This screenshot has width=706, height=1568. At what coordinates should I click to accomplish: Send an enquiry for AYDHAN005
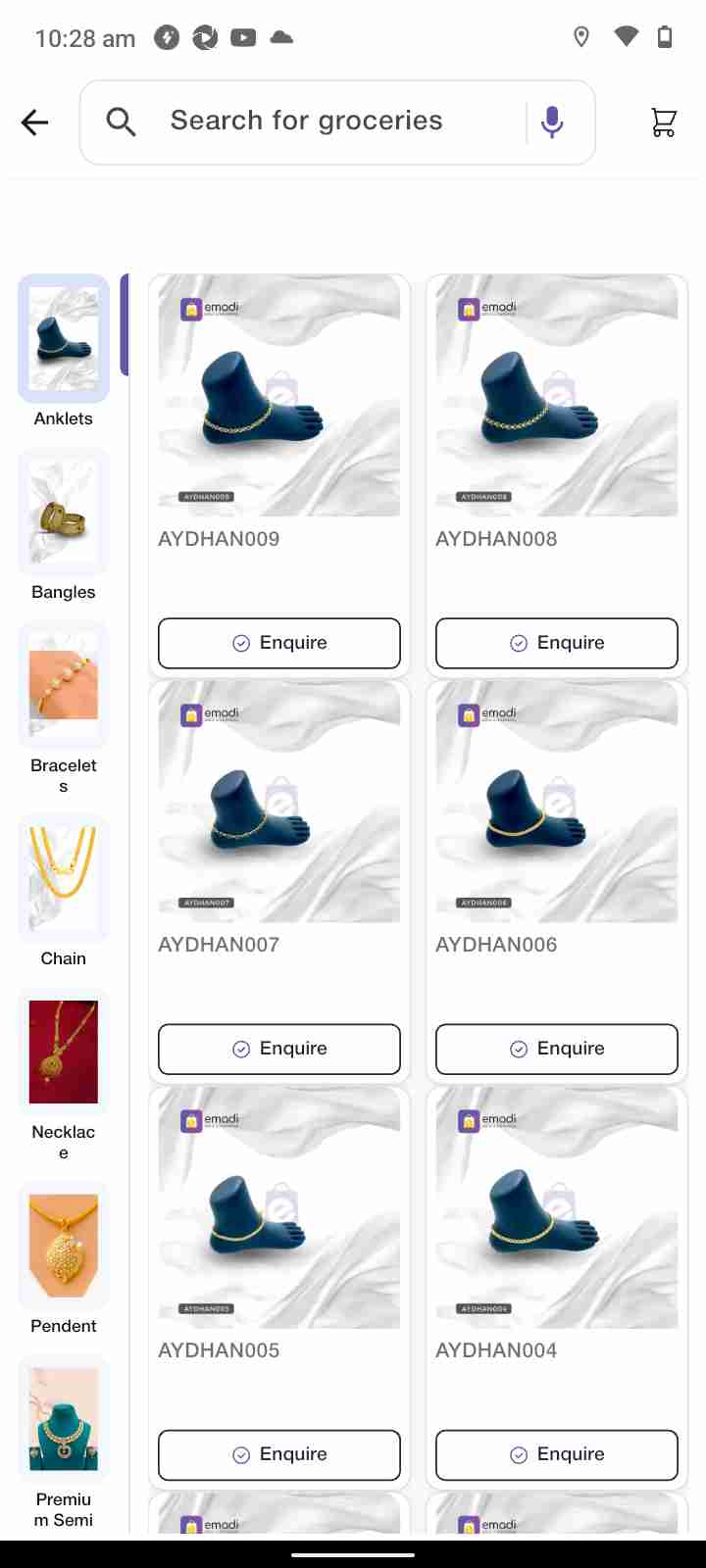point(279,1454)
